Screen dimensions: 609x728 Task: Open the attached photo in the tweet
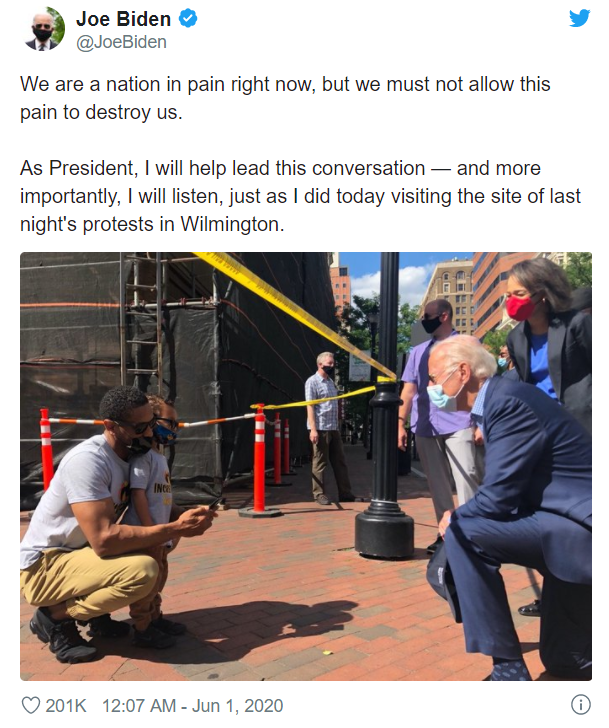[x=305, y=466]
